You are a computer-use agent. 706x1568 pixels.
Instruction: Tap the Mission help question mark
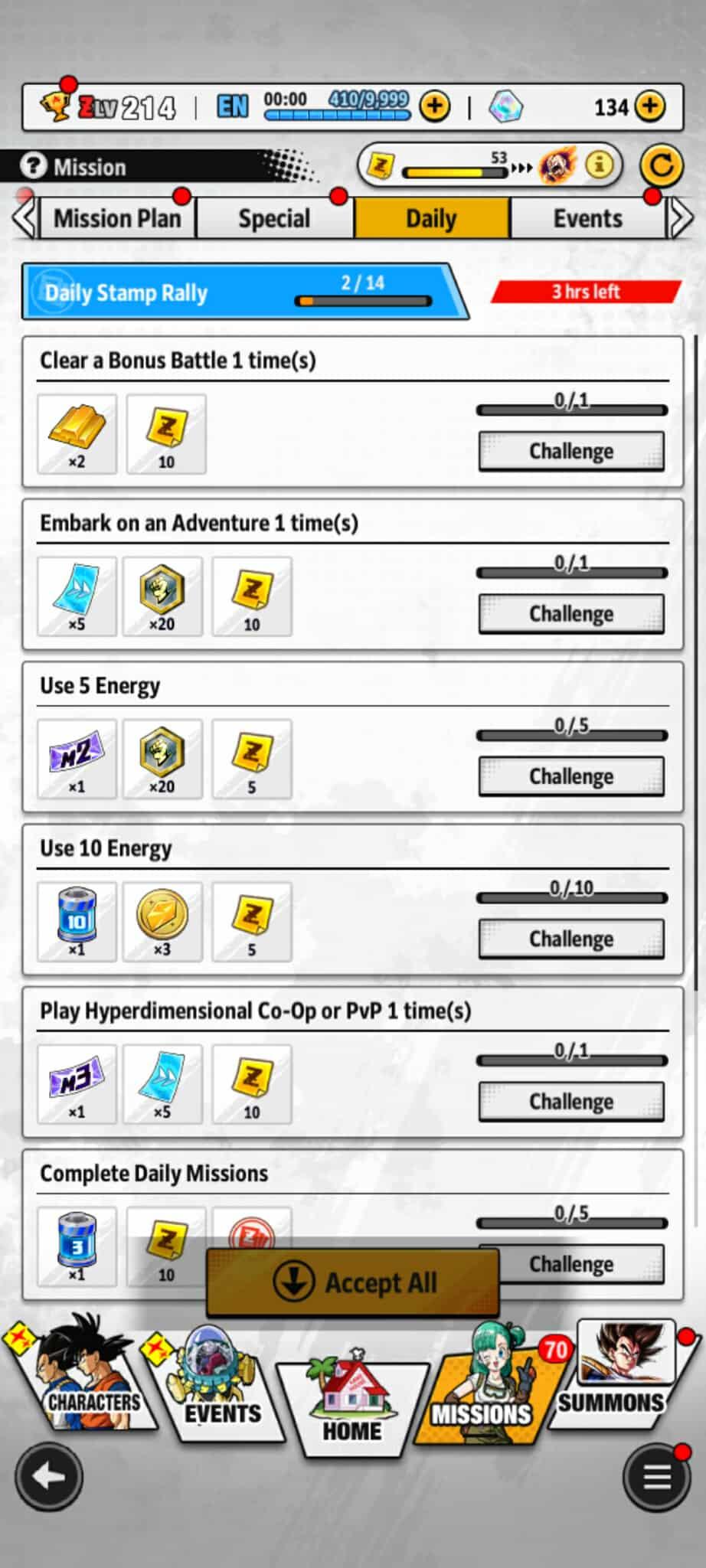pos(34,166)
